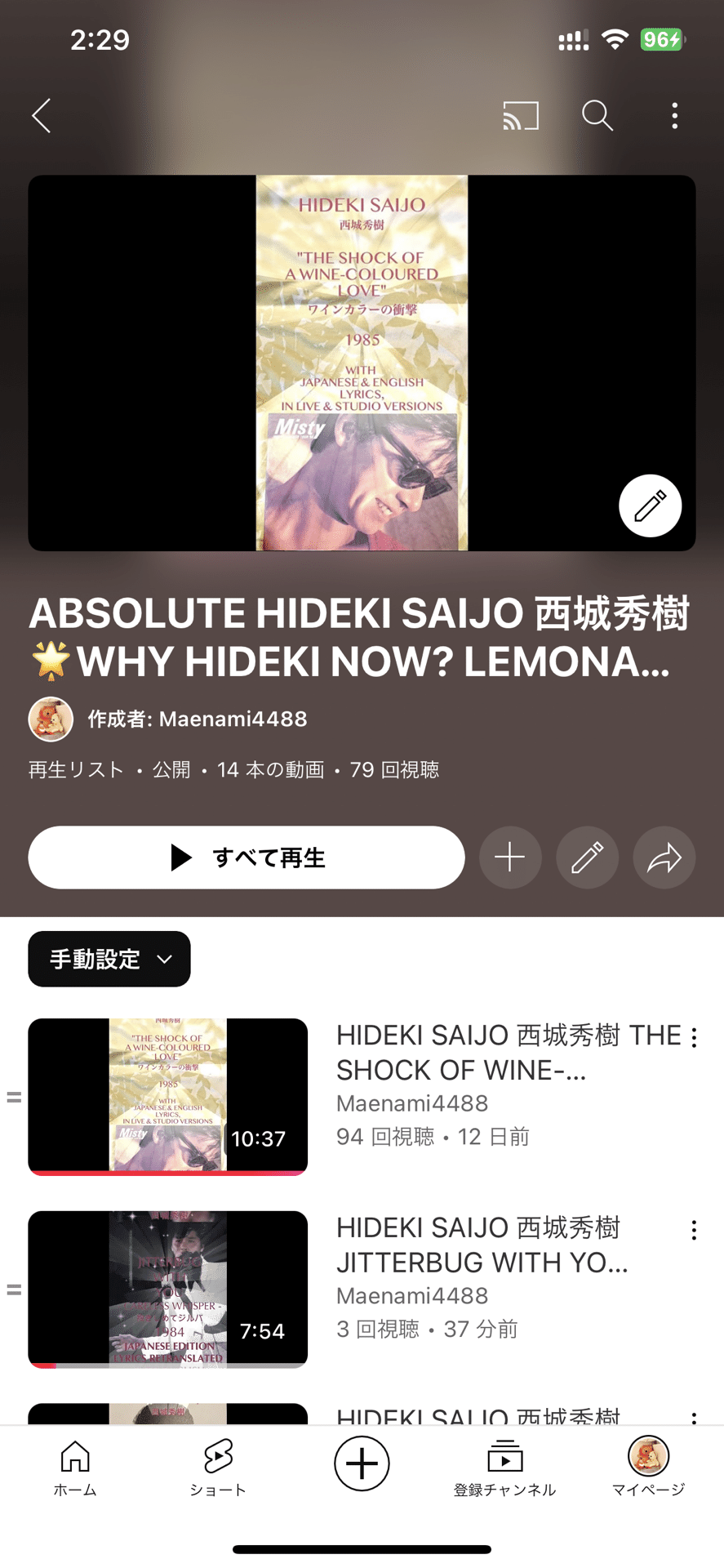Screen dimensions: 724x1568
Task: Tap すべて再生 to play all videos
Action: point(247,857)
